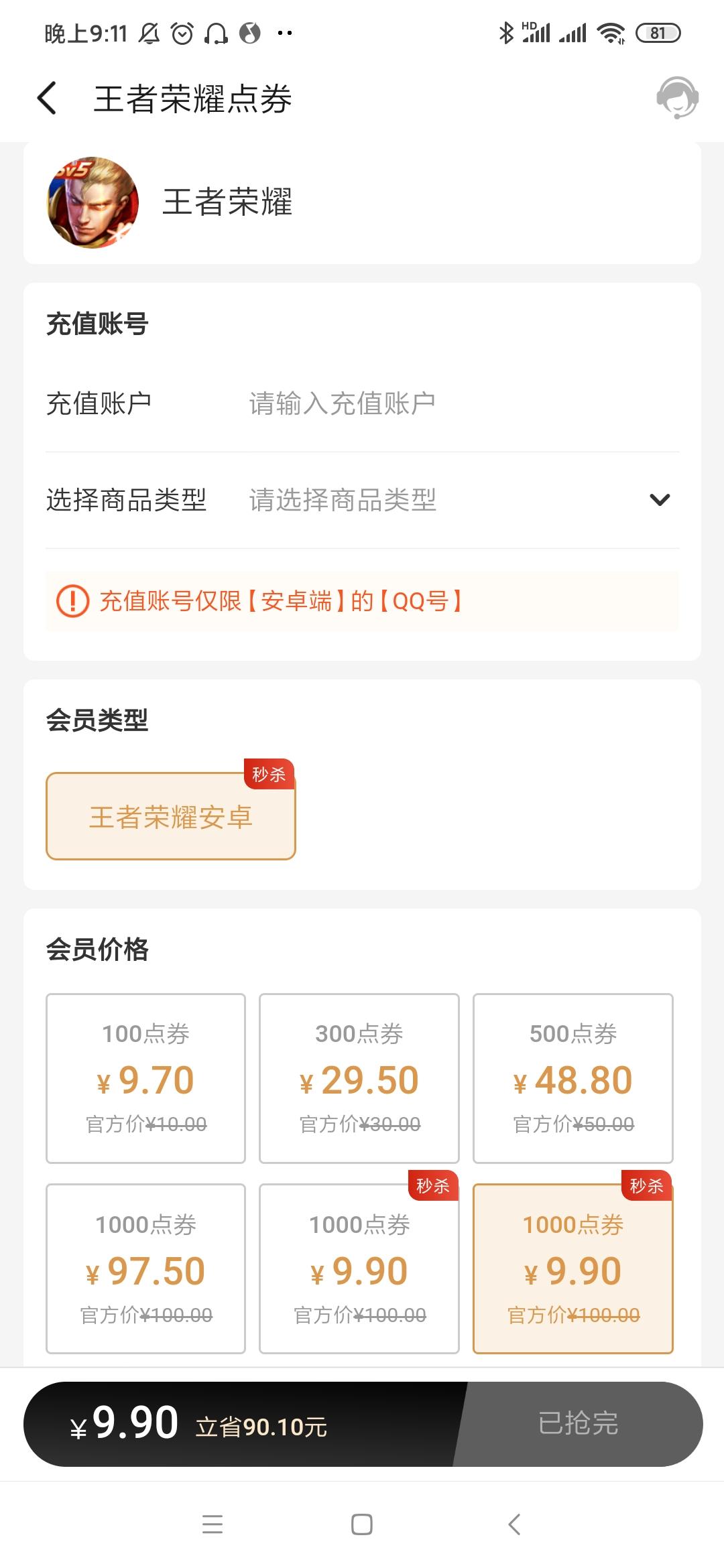This screenshot has width=724, height=1568.
Task: Choose the 300点券 ¥29.50 option
Action: point(359,1078)
